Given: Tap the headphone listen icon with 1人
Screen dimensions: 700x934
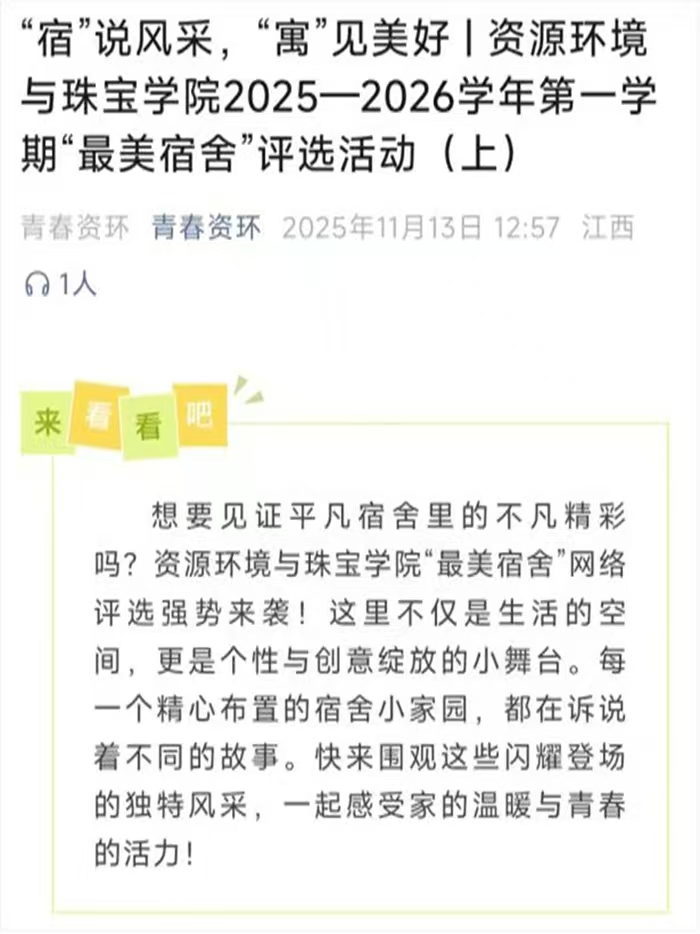Looking at the screenshot, I should click(38, 285).
